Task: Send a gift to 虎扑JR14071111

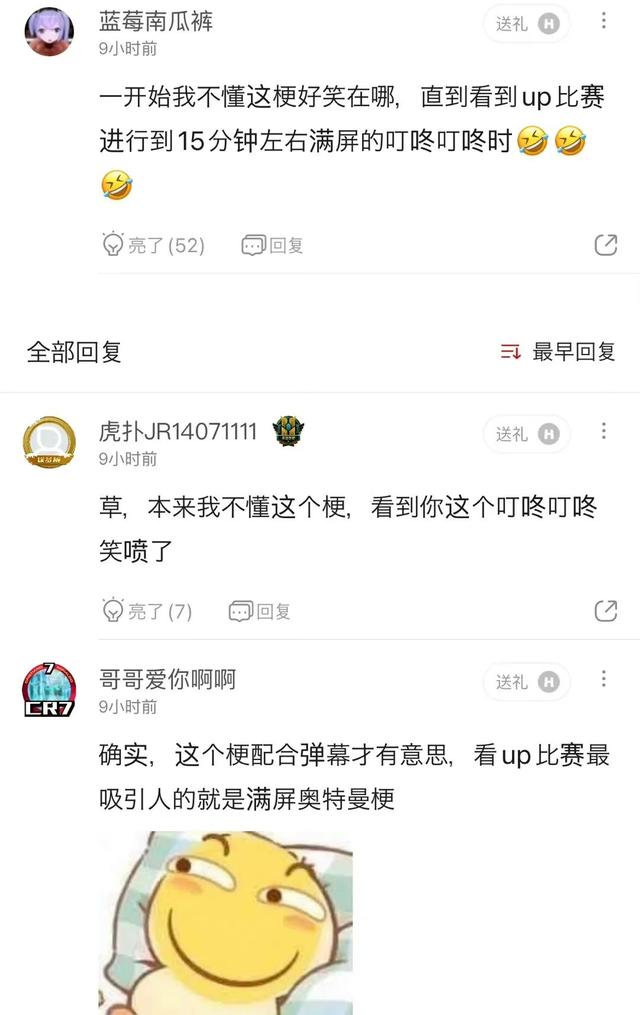Action: [527, 434]
